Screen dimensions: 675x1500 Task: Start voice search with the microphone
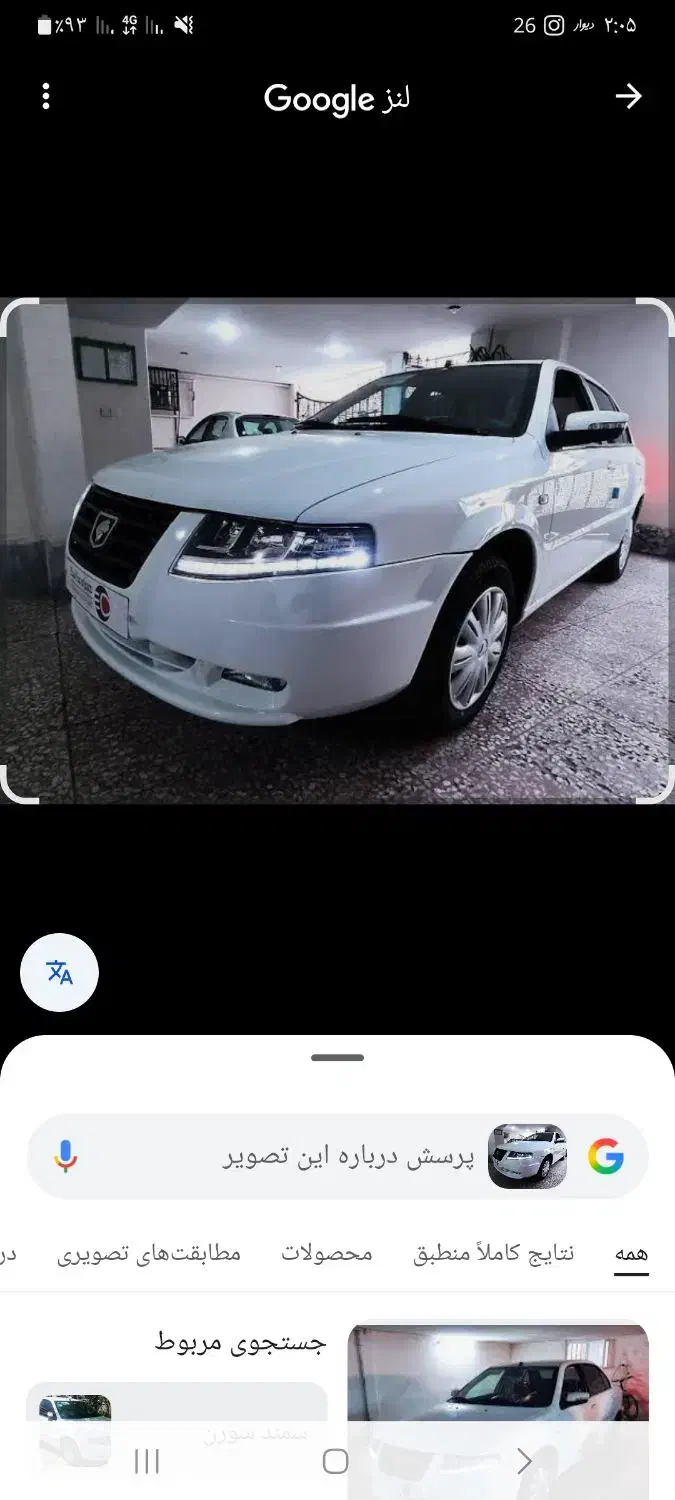tap(66, 1157)
